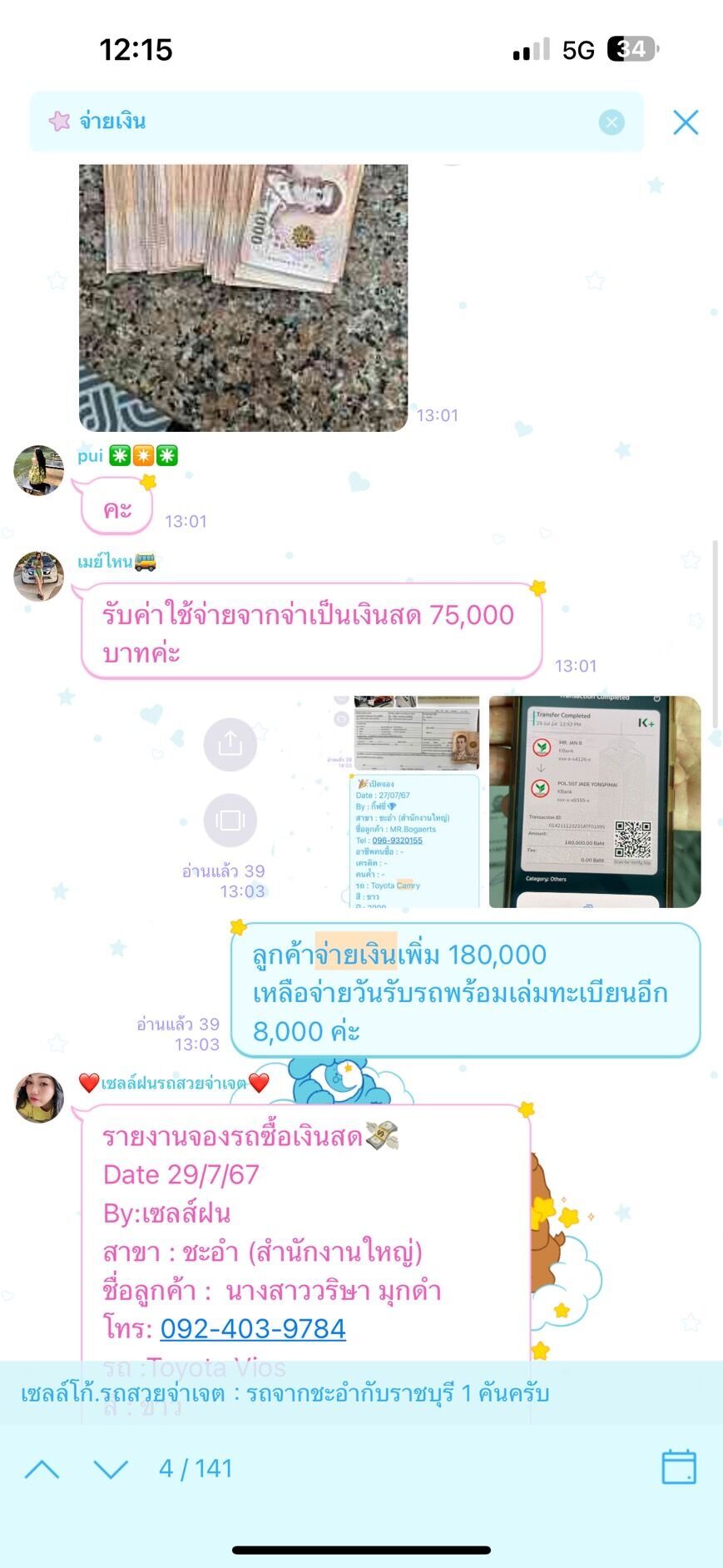Clear the search text จ่ายเงิน
The image size is (723, 1568).
point(612,122)
